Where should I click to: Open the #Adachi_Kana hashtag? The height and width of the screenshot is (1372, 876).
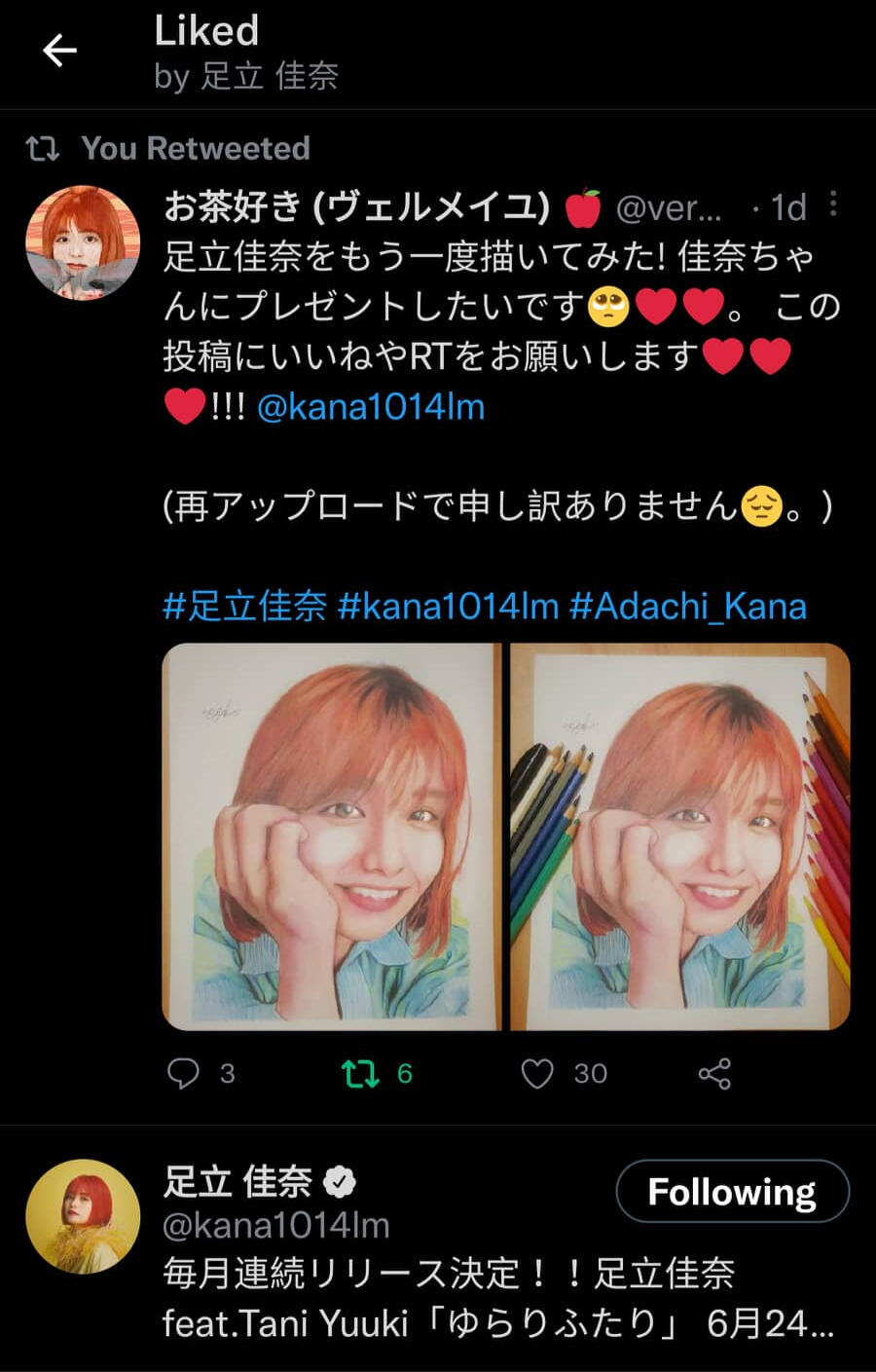point(688,606)
